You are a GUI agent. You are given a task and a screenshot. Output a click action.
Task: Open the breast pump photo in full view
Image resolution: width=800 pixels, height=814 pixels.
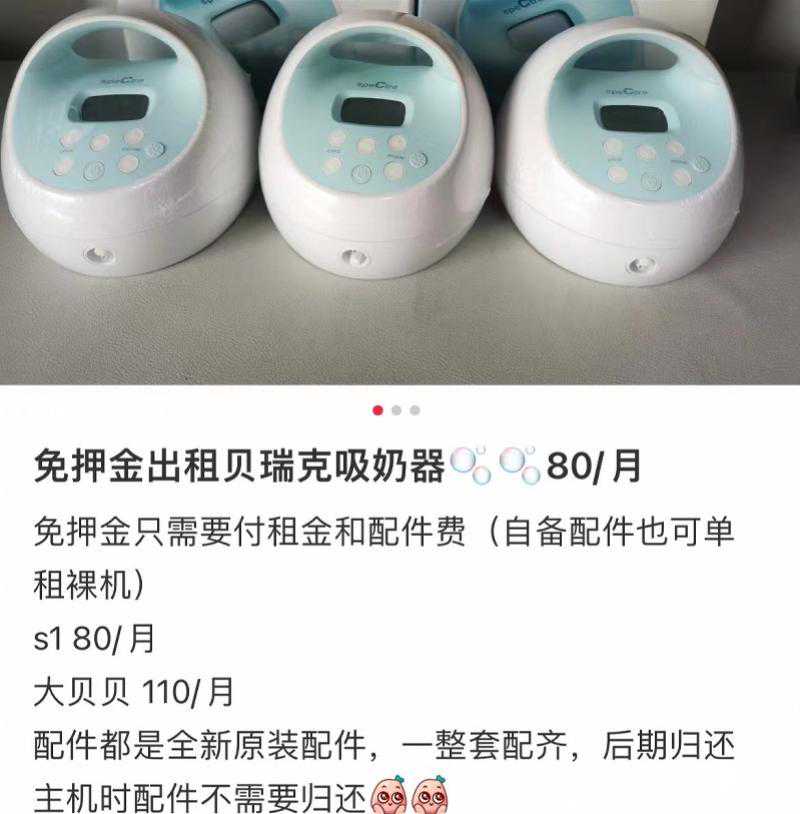click(400, 190)
